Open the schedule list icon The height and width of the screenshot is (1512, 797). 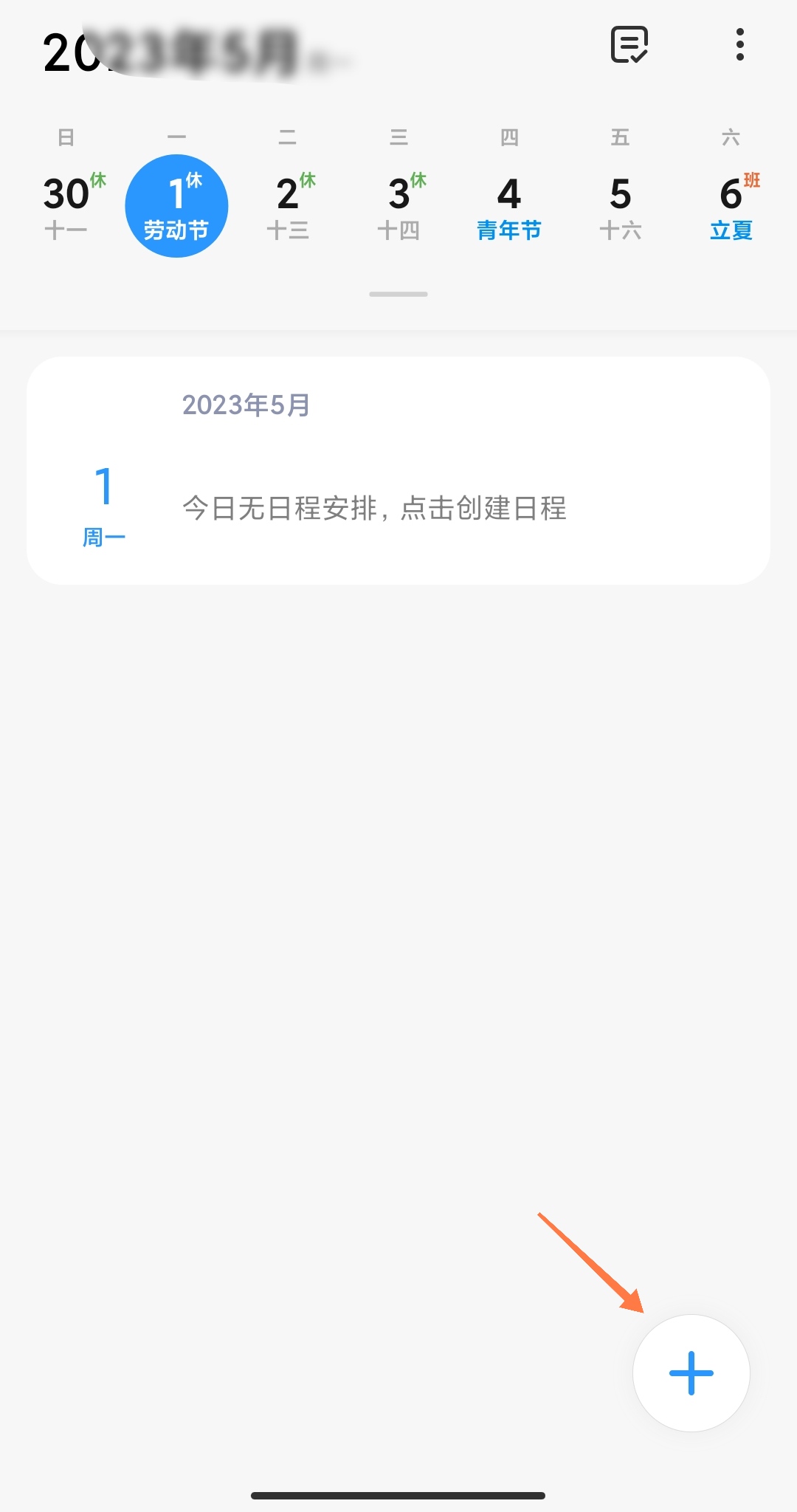629,45
